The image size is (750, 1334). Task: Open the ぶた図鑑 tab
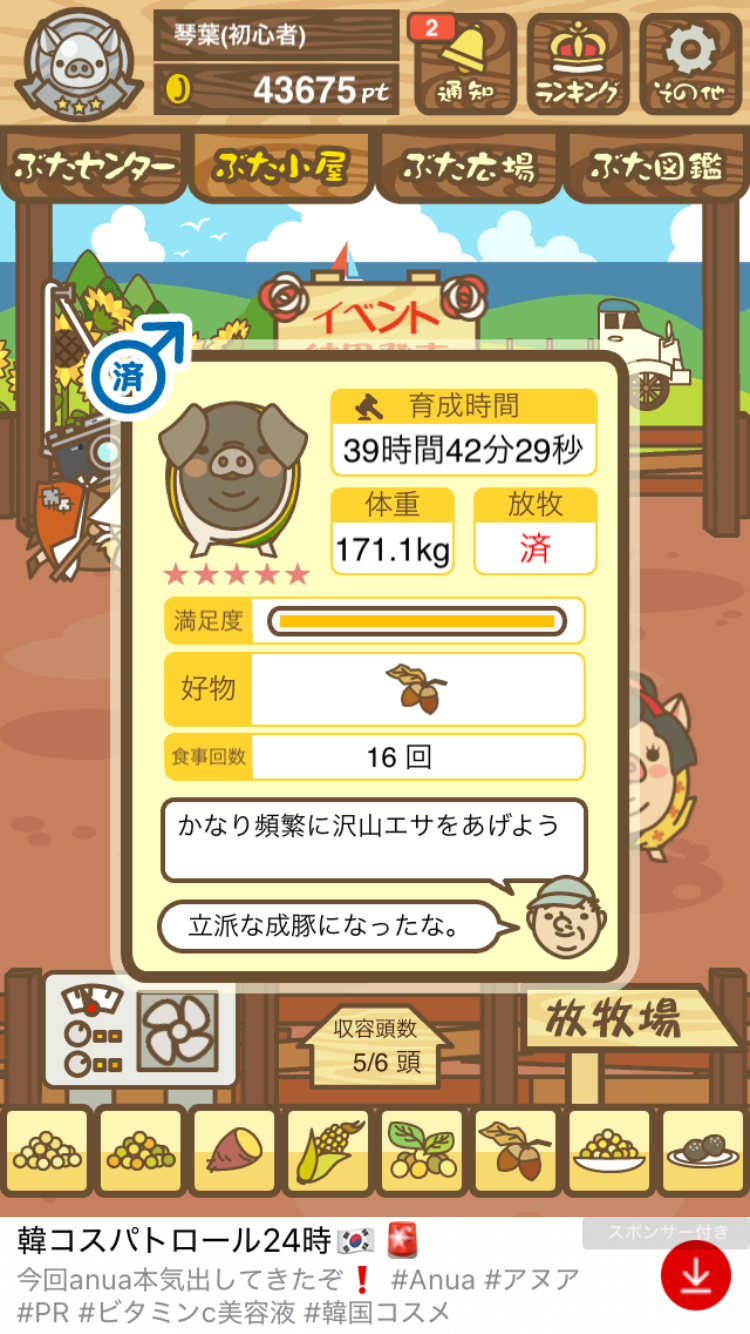tap(656, 167)
